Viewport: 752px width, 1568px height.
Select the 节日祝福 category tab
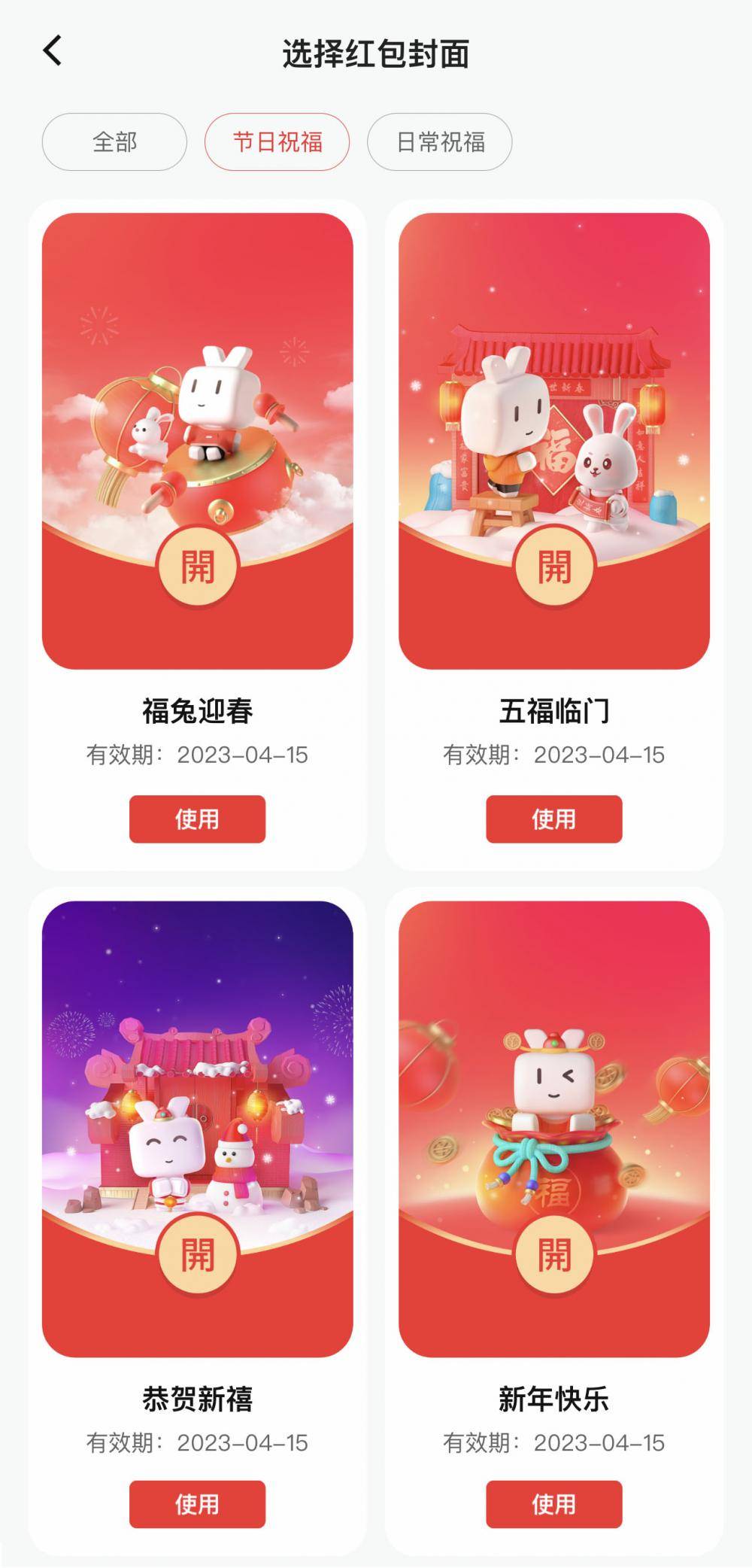tap(277, 142)
